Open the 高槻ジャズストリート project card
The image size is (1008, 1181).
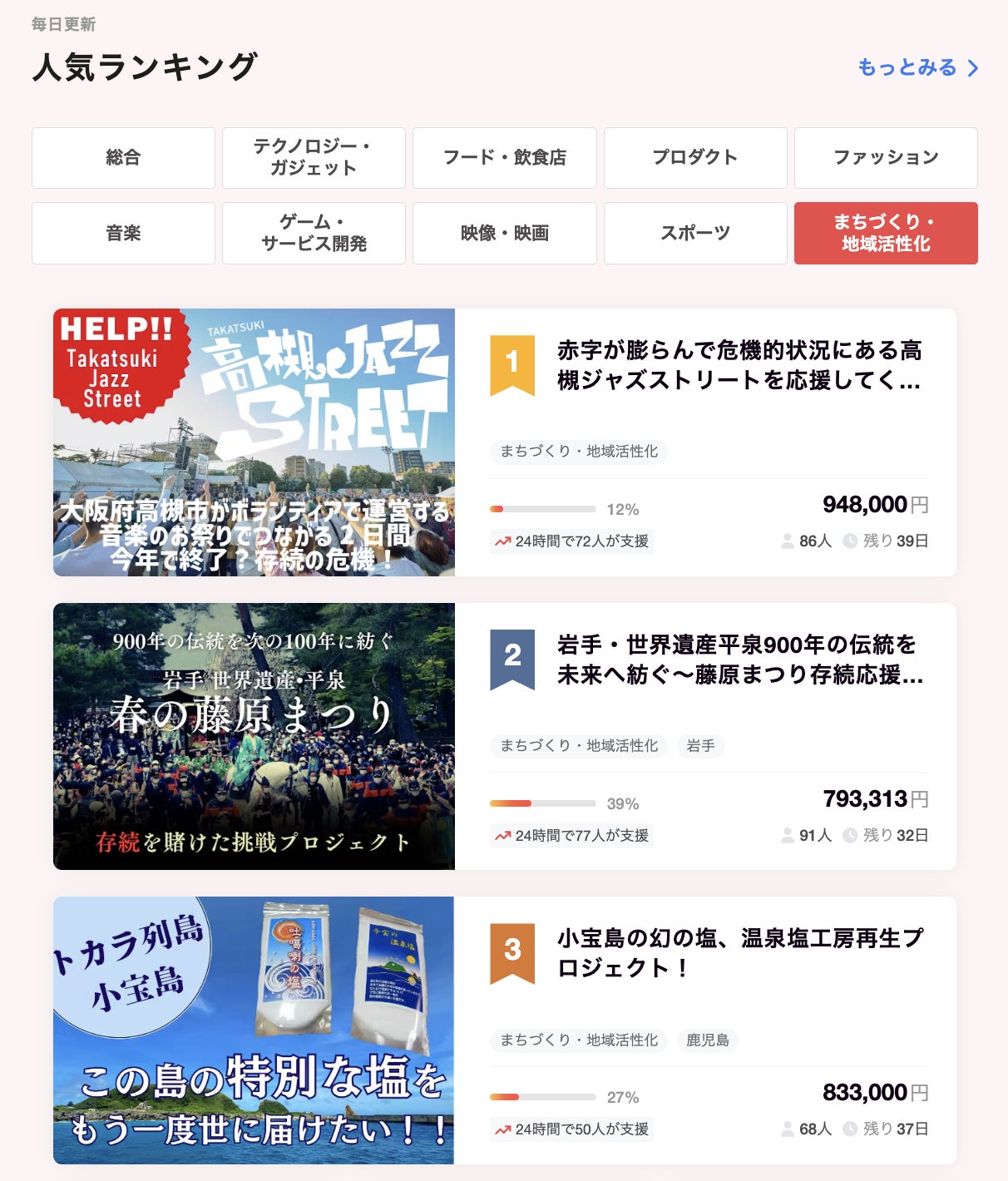[739, 365]
